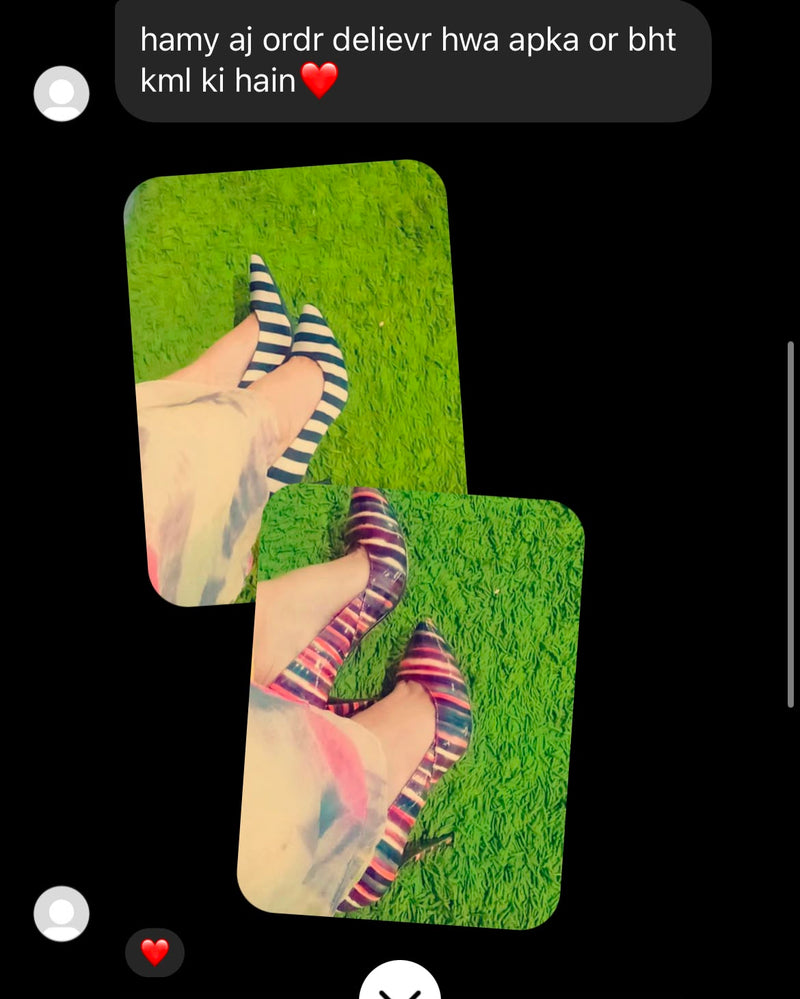800x999 pixels.
Task: Tap the heart reaction under the photos
Action: tap(155, 952)
